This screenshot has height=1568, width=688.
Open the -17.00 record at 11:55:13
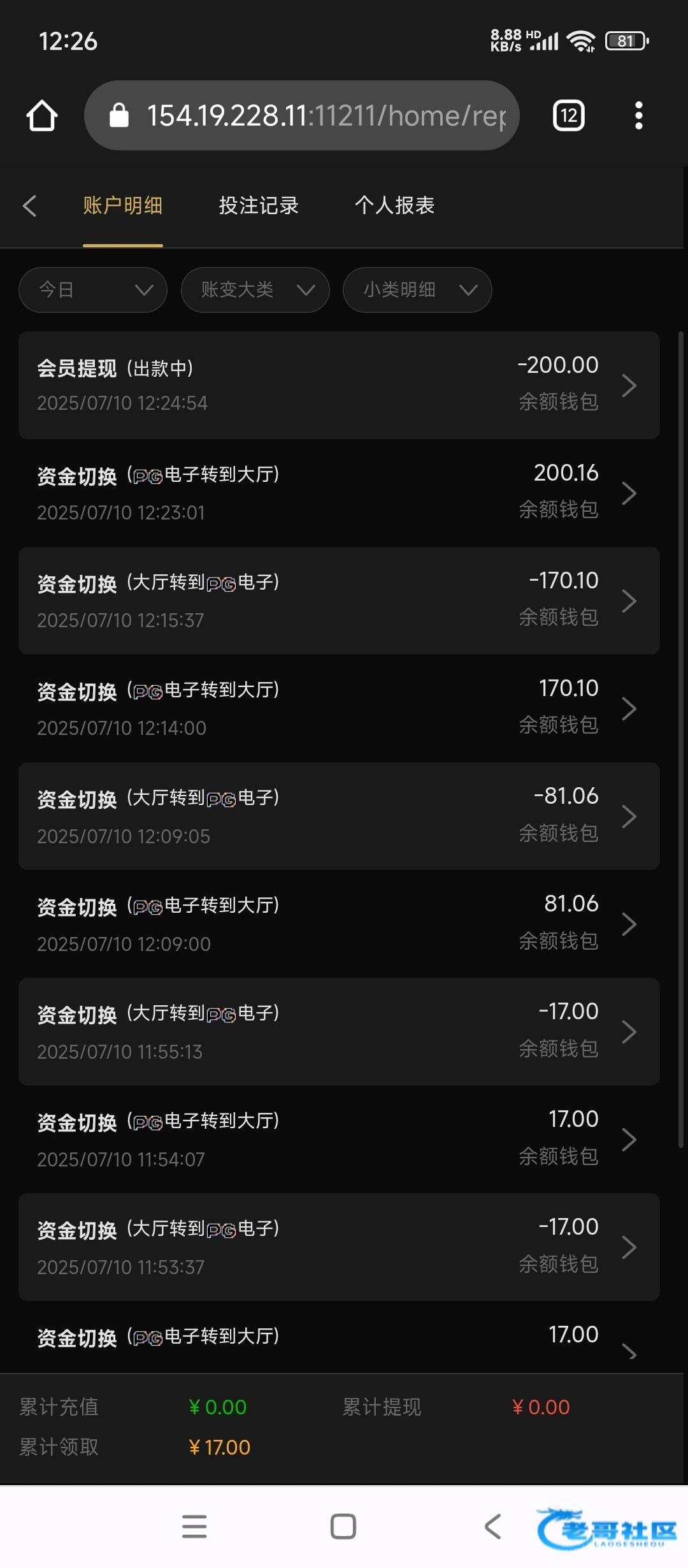click(x=339, y=1031)
